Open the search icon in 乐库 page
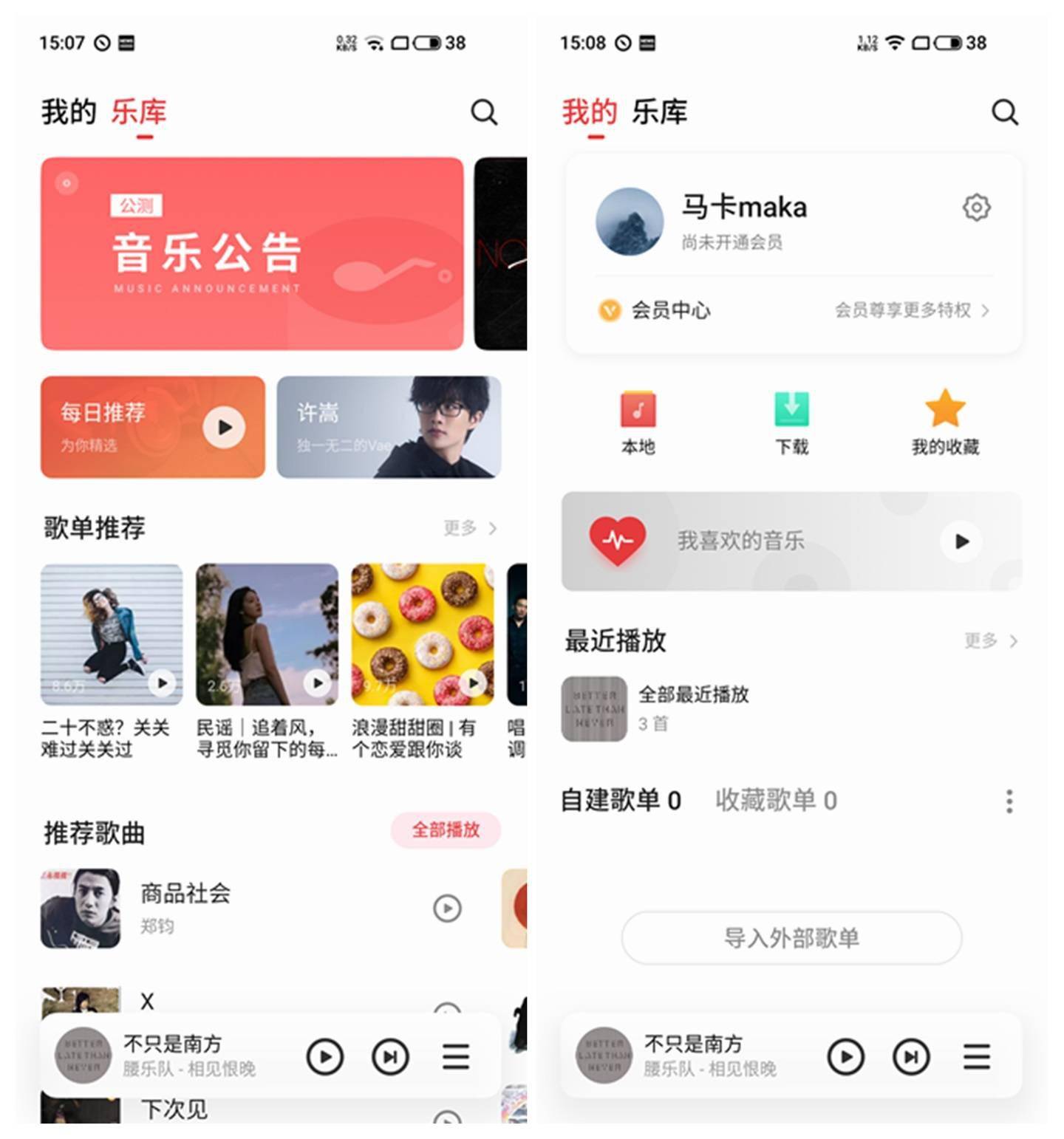This screenshot has height=1139, width=1064. point(484,112)
